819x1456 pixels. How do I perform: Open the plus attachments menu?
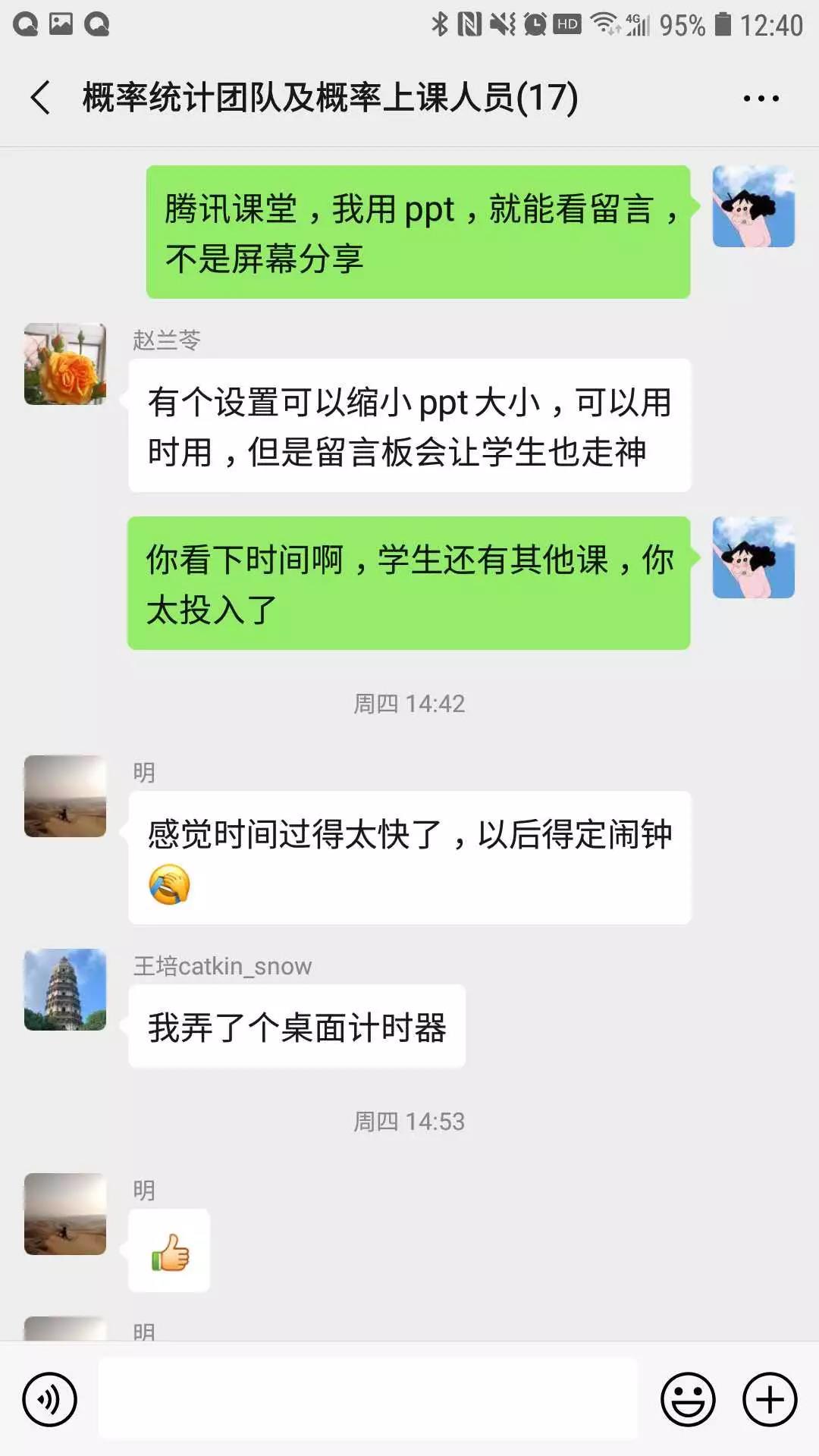[x=769, y=1399]
